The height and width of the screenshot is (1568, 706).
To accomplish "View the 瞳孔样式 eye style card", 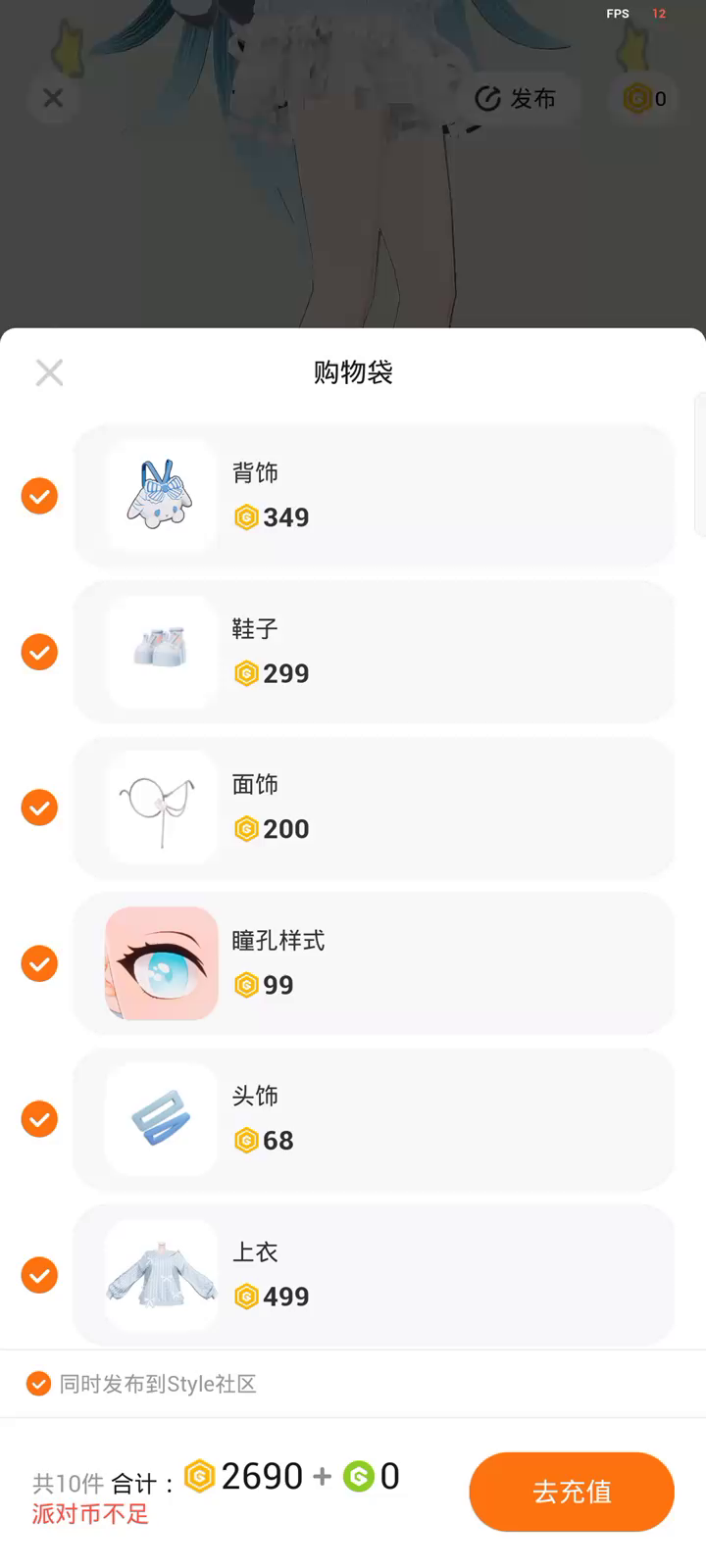I will (373, 963).
